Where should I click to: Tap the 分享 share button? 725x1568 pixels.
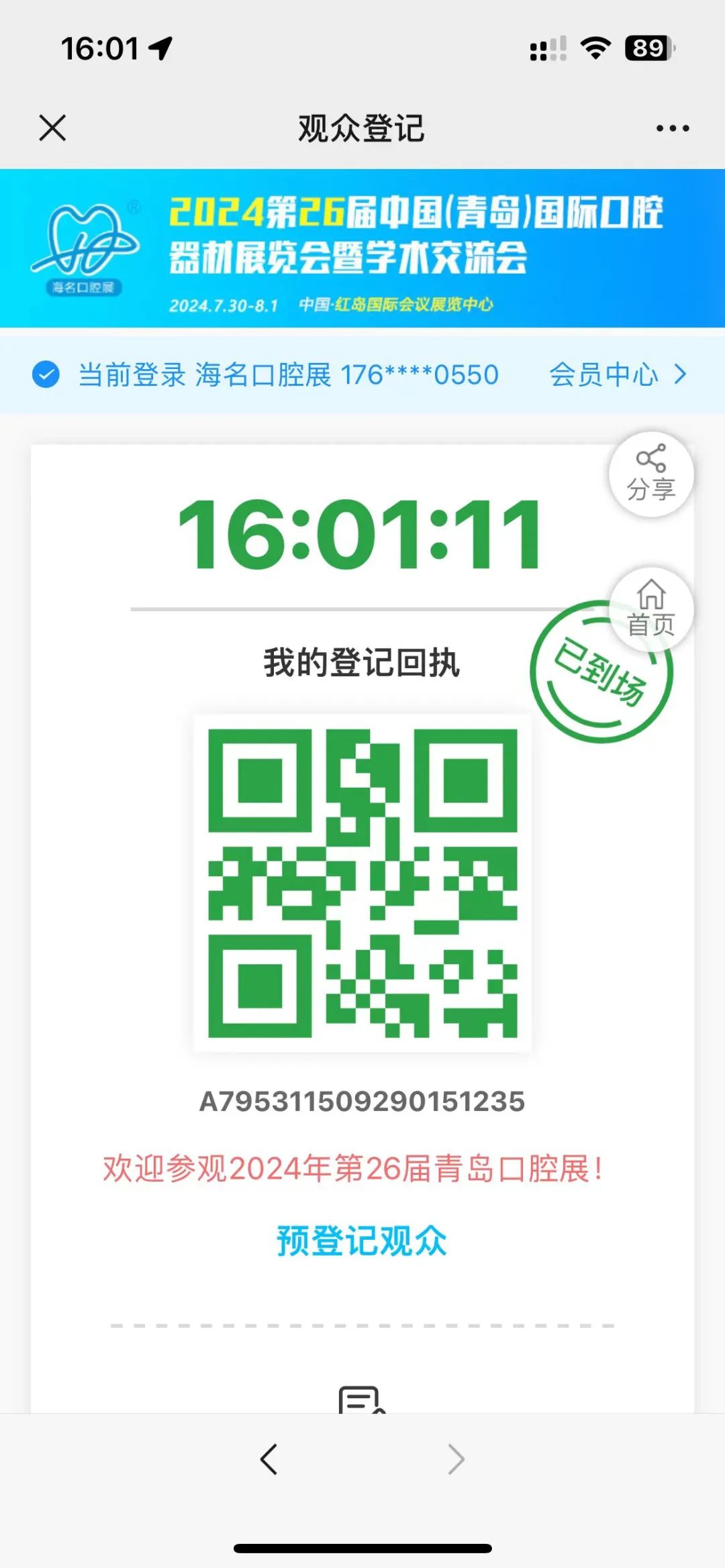click(x=650, y=474)
